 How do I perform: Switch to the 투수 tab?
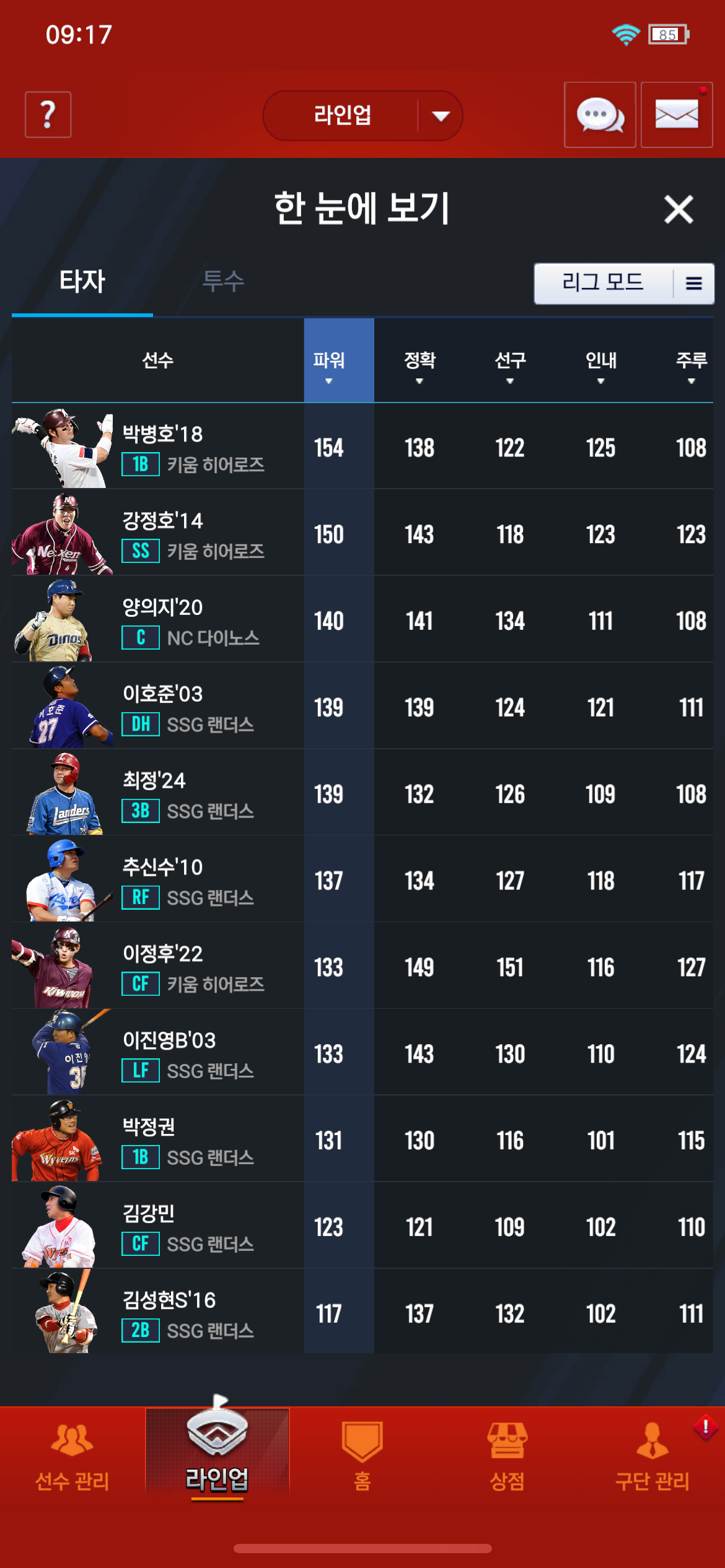(x=224, y=282)
